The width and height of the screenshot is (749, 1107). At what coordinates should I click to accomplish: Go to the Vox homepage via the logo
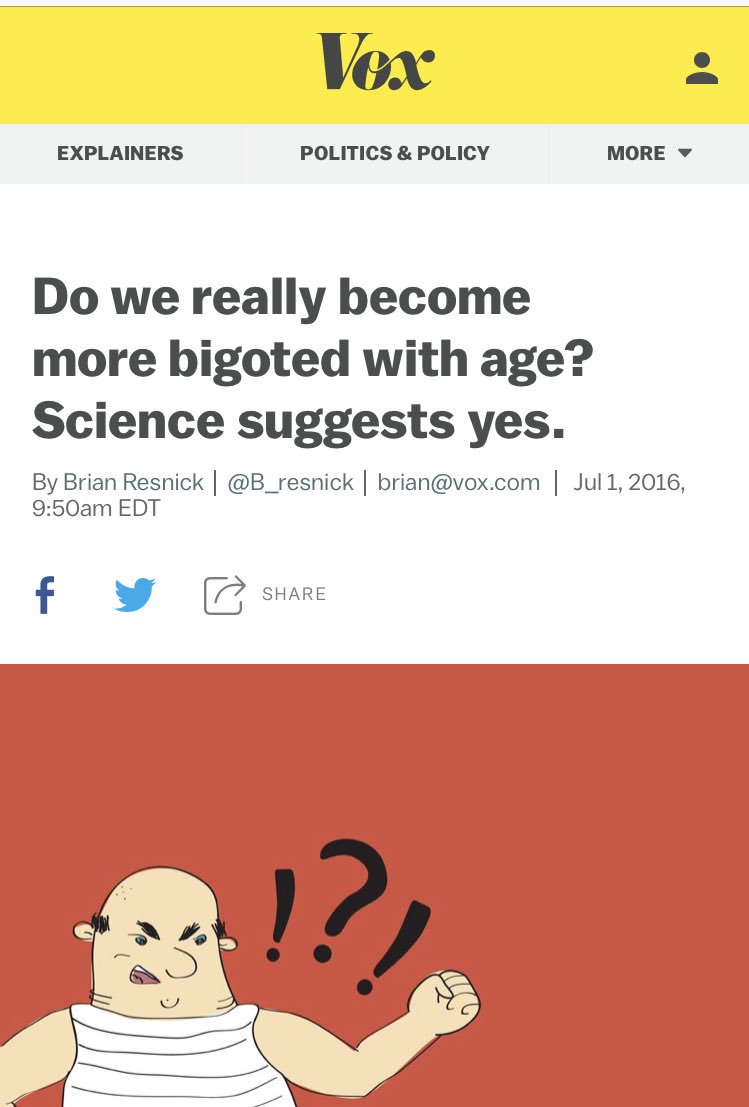tap(376, 62)
